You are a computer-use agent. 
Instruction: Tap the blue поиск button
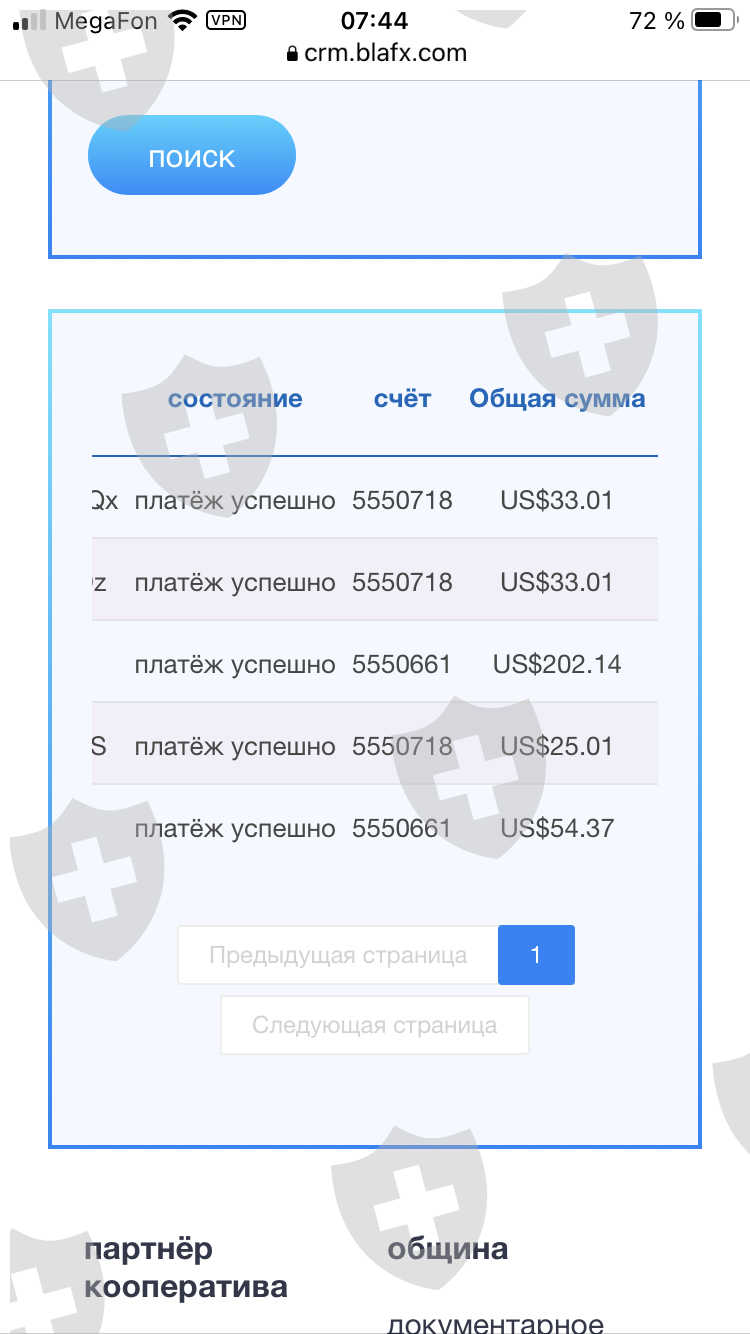click(192, 155)
